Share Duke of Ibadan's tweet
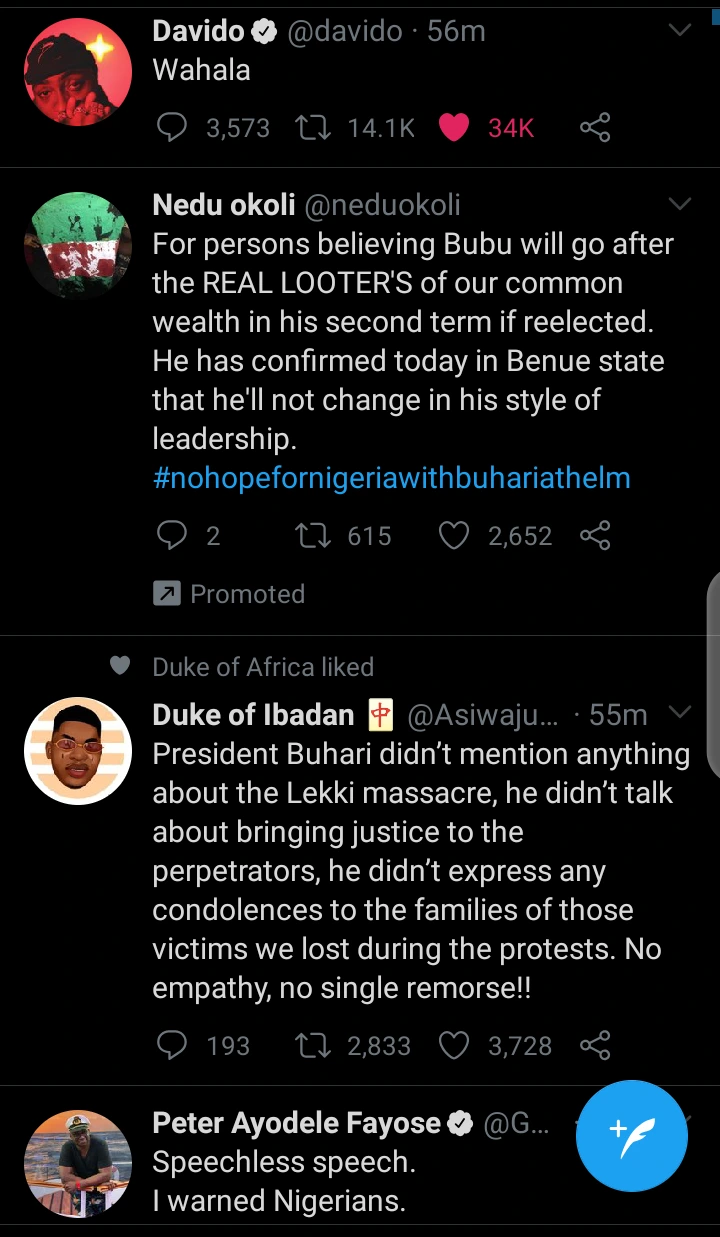 click(x=595, y=1046)
